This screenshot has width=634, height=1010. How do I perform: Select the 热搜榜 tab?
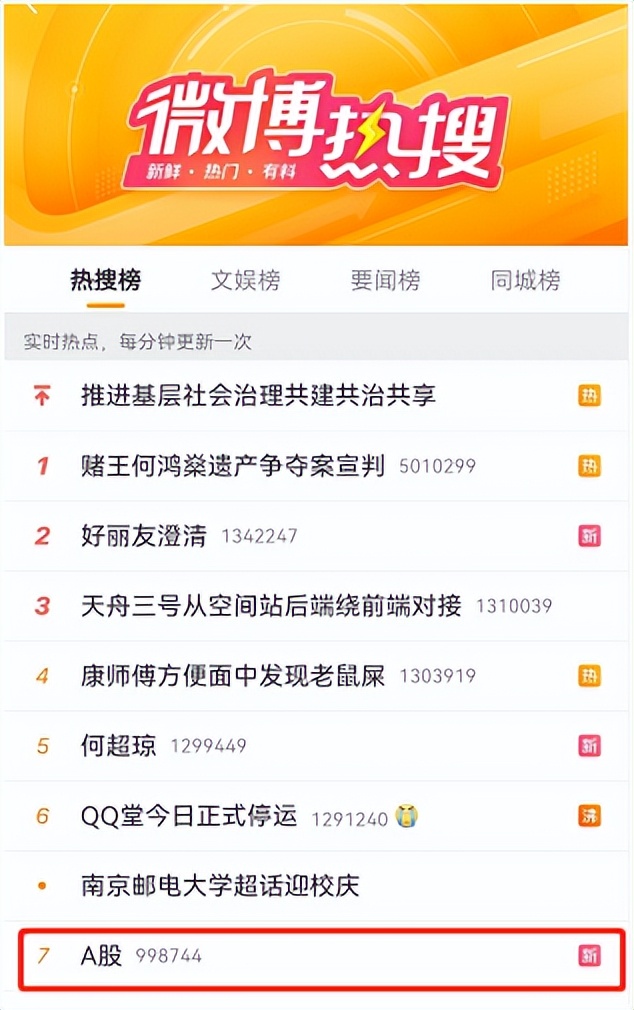[x=105, y=281]
